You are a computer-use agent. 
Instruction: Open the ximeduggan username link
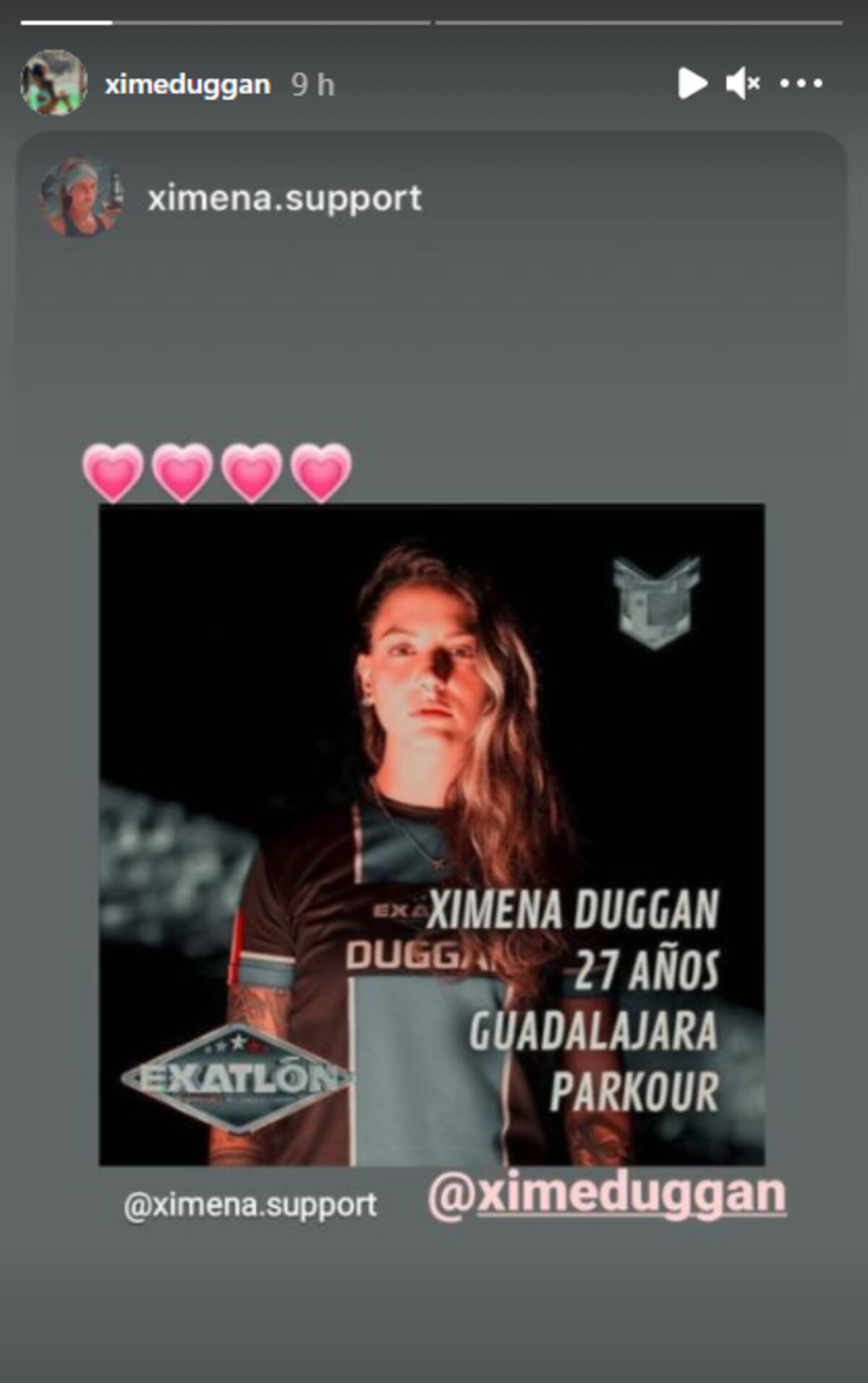click(x=187, y=85)
